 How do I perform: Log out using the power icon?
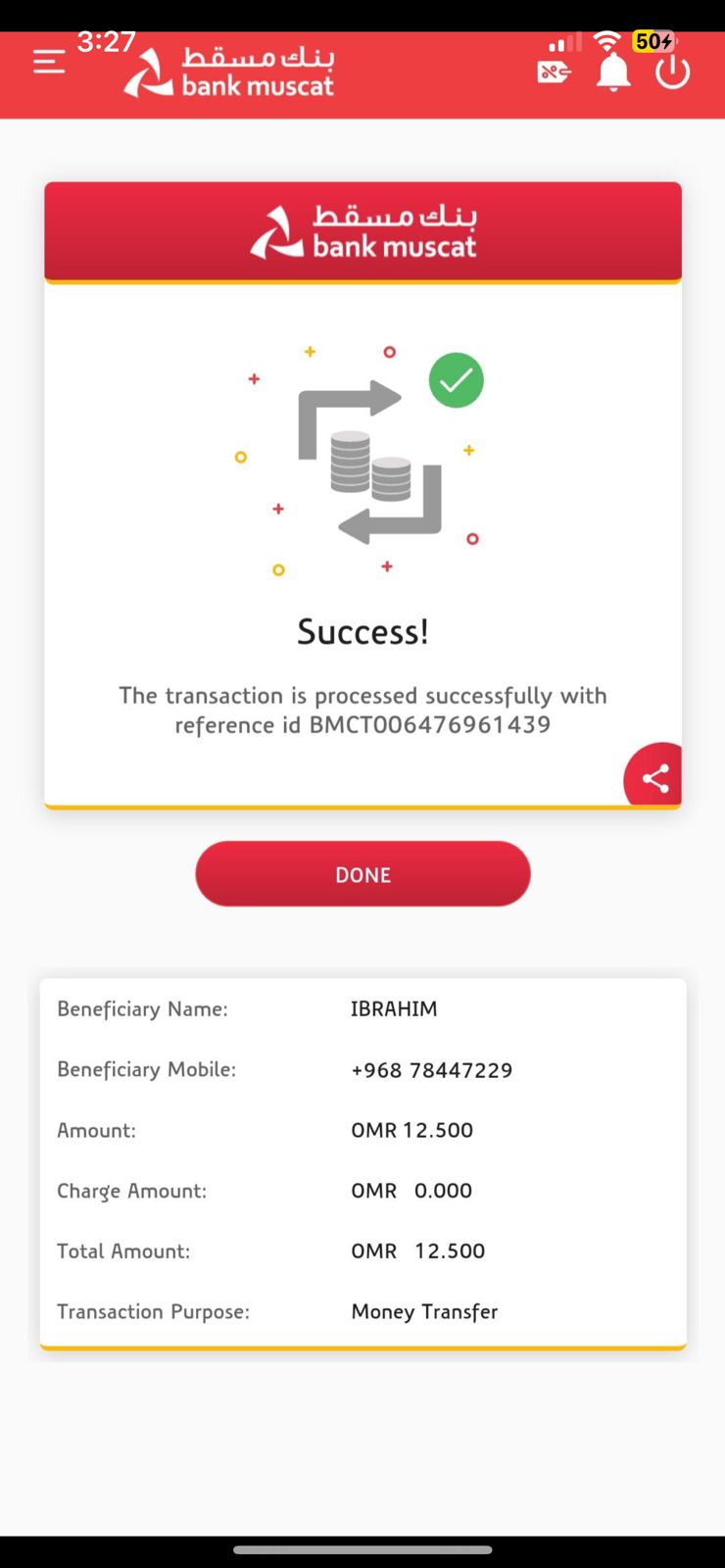[673, 73]
